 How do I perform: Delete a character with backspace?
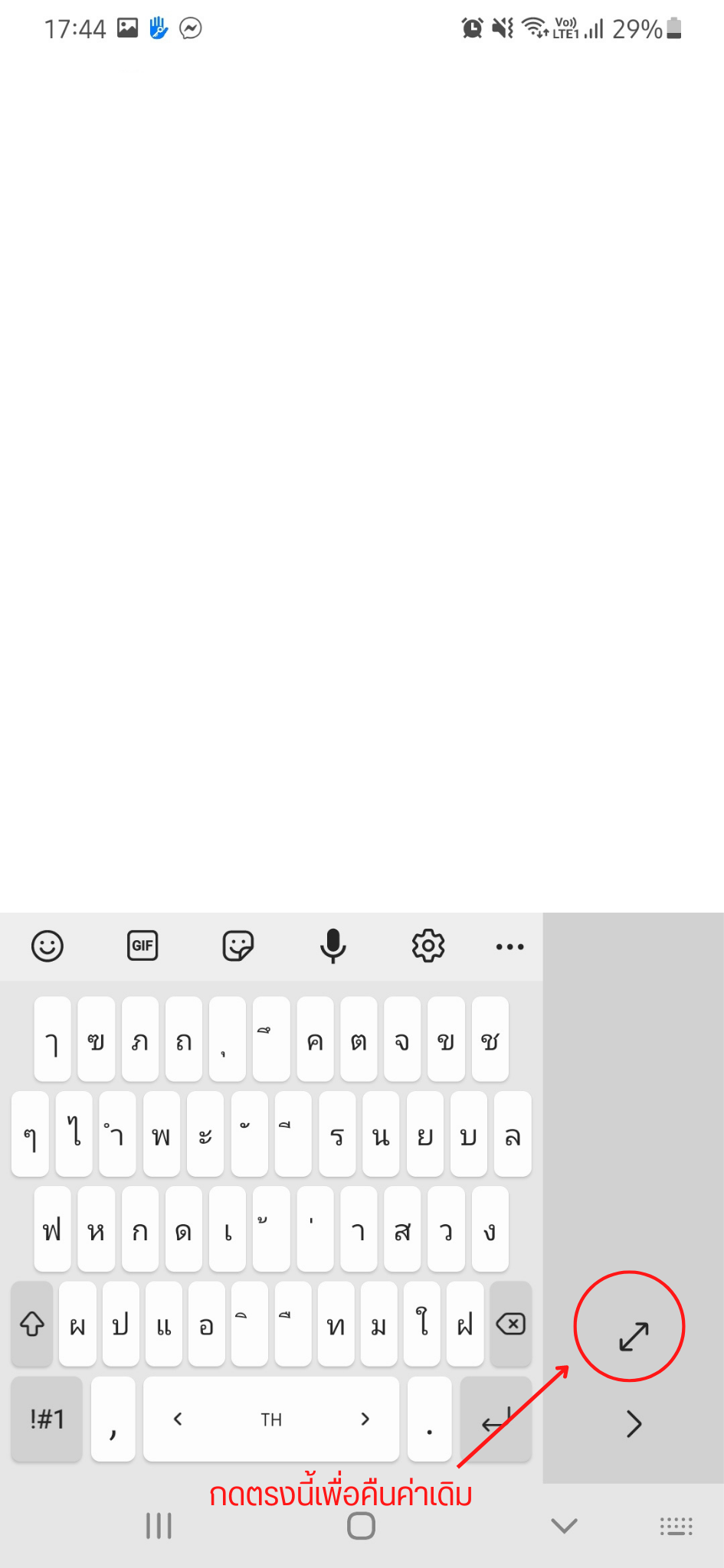tap(510, 1324)
